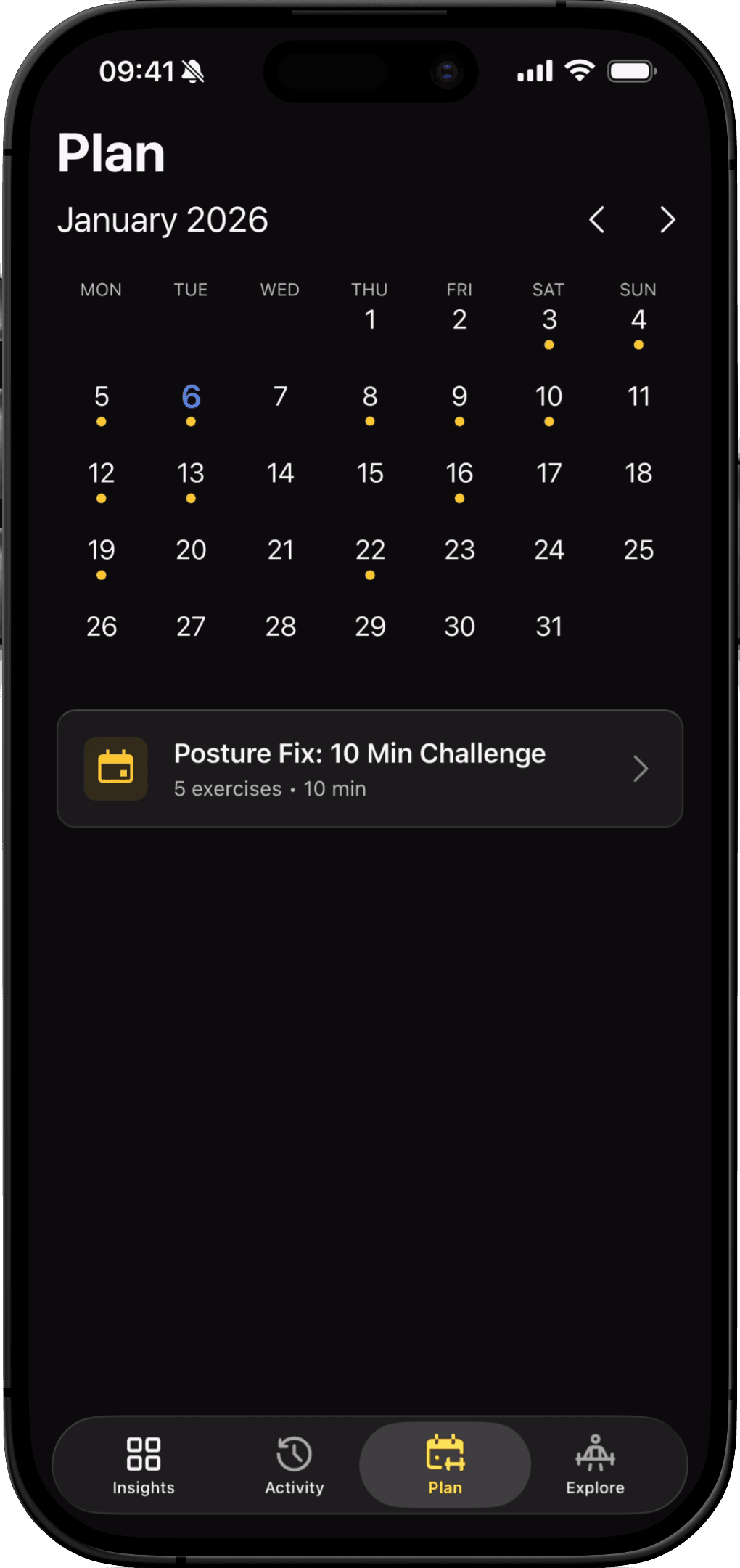Pick January 14 in the calendar
The height and width of the screenshot is (1568, 740).
pos(281,474)
